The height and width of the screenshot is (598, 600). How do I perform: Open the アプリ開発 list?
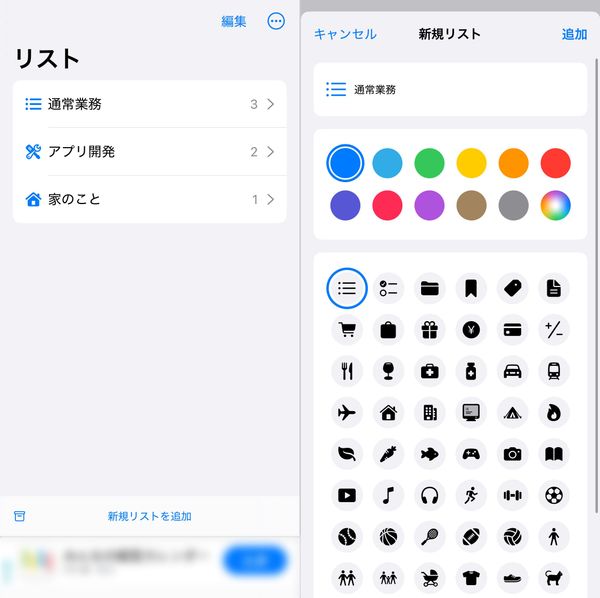(150, 152)
